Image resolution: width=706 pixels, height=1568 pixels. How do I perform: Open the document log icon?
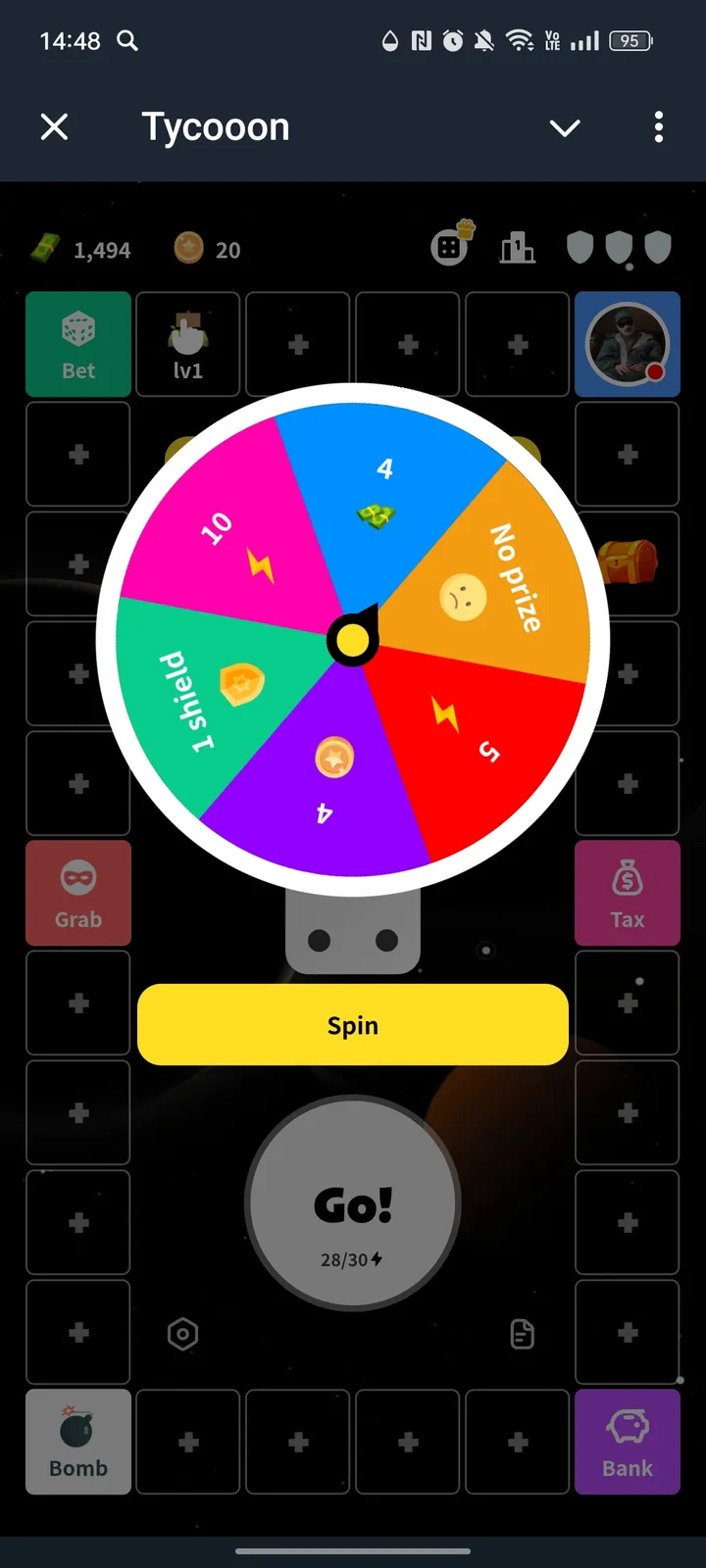pyautogui.click(x=523, y=1334)
